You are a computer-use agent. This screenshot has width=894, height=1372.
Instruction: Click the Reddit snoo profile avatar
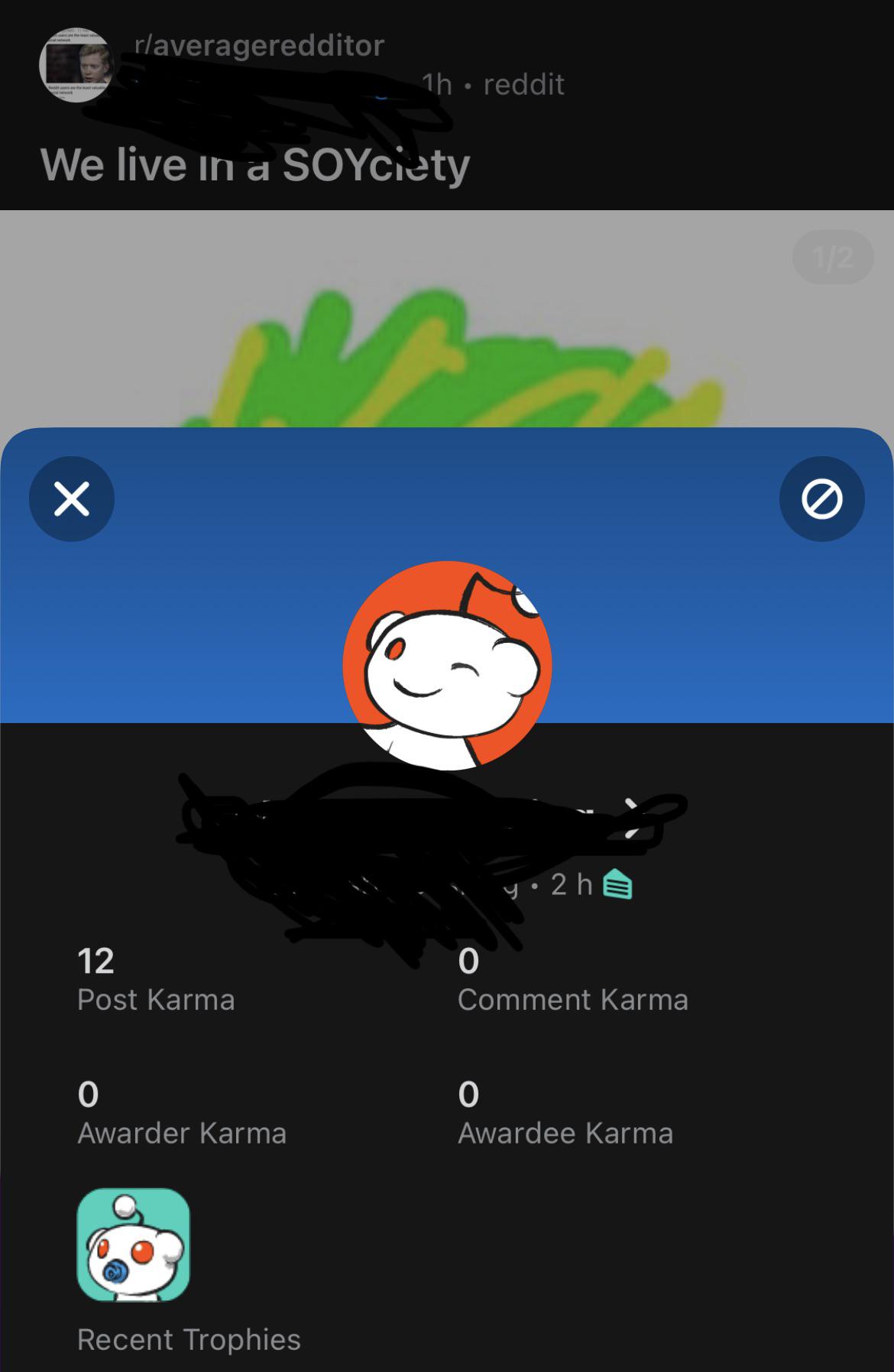[449, 669]
